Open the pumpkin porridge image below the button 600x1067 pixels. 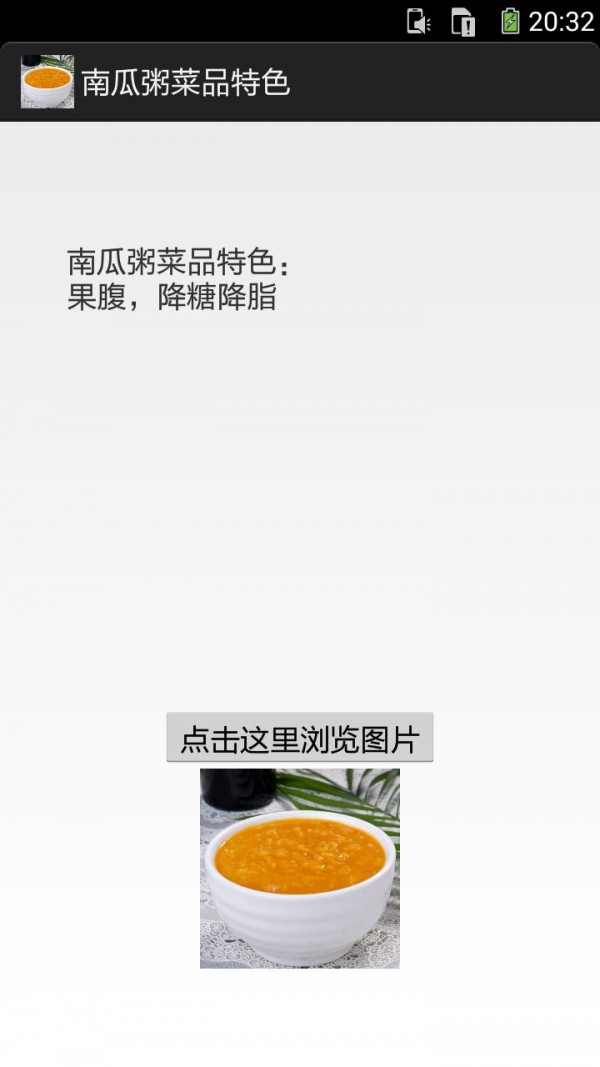[299, 868]
